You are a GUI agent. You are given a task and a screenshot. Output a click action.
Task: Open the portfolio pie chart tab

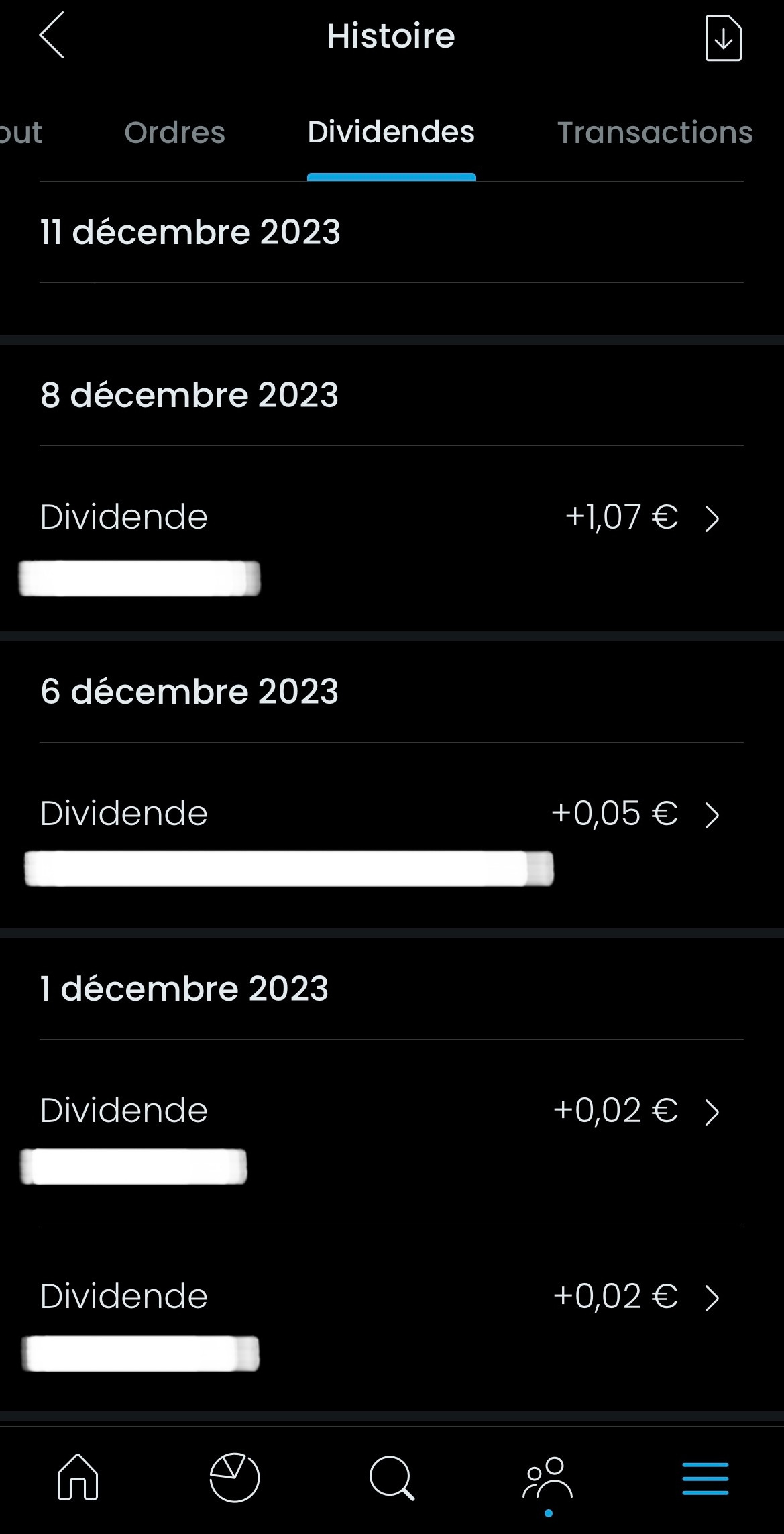pos(235,1477)
